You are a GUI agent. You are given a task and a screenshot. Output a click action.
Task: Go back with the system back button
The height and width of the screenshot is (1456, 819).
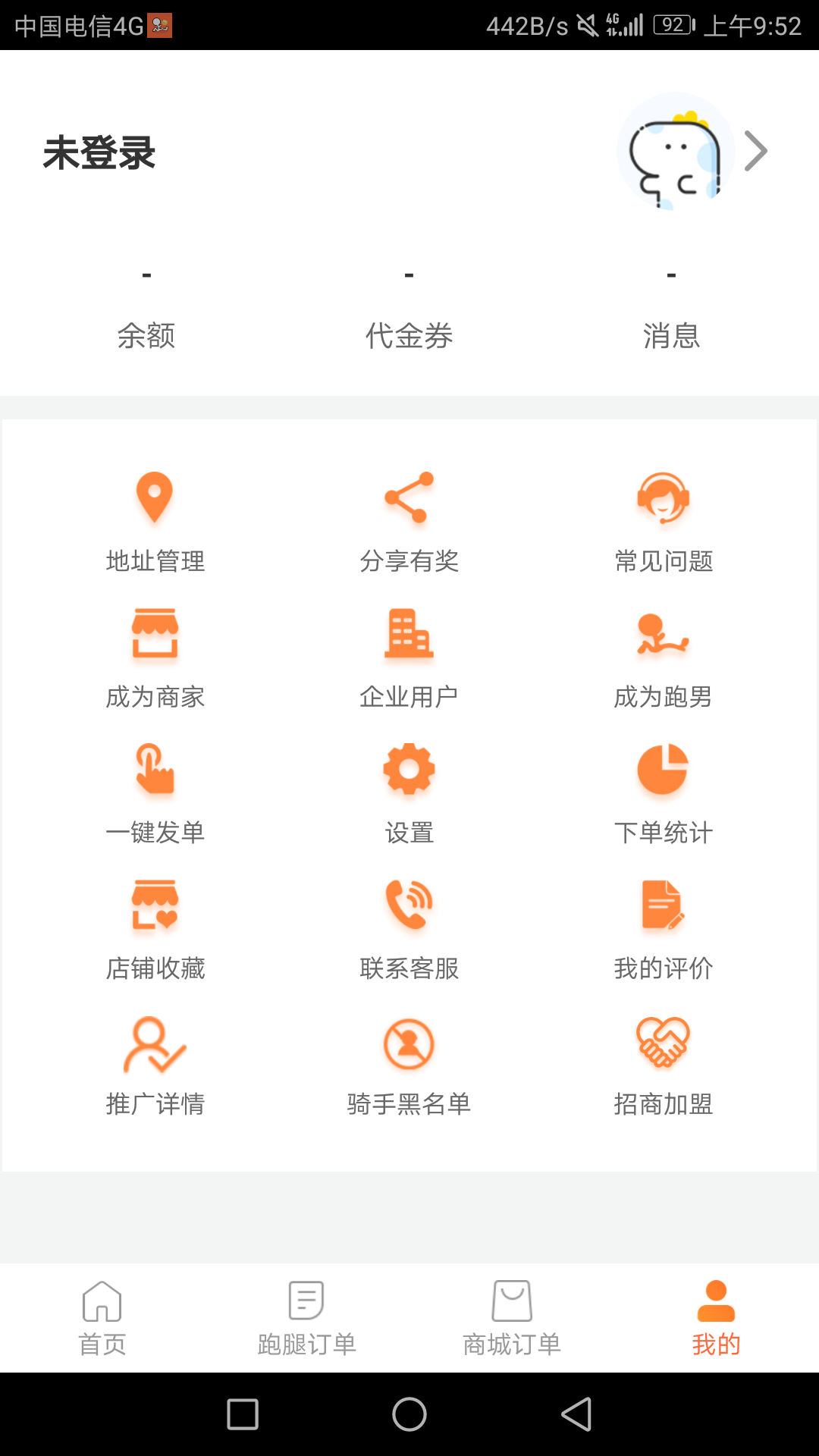pyautogui.click(x=576, y=1414)
